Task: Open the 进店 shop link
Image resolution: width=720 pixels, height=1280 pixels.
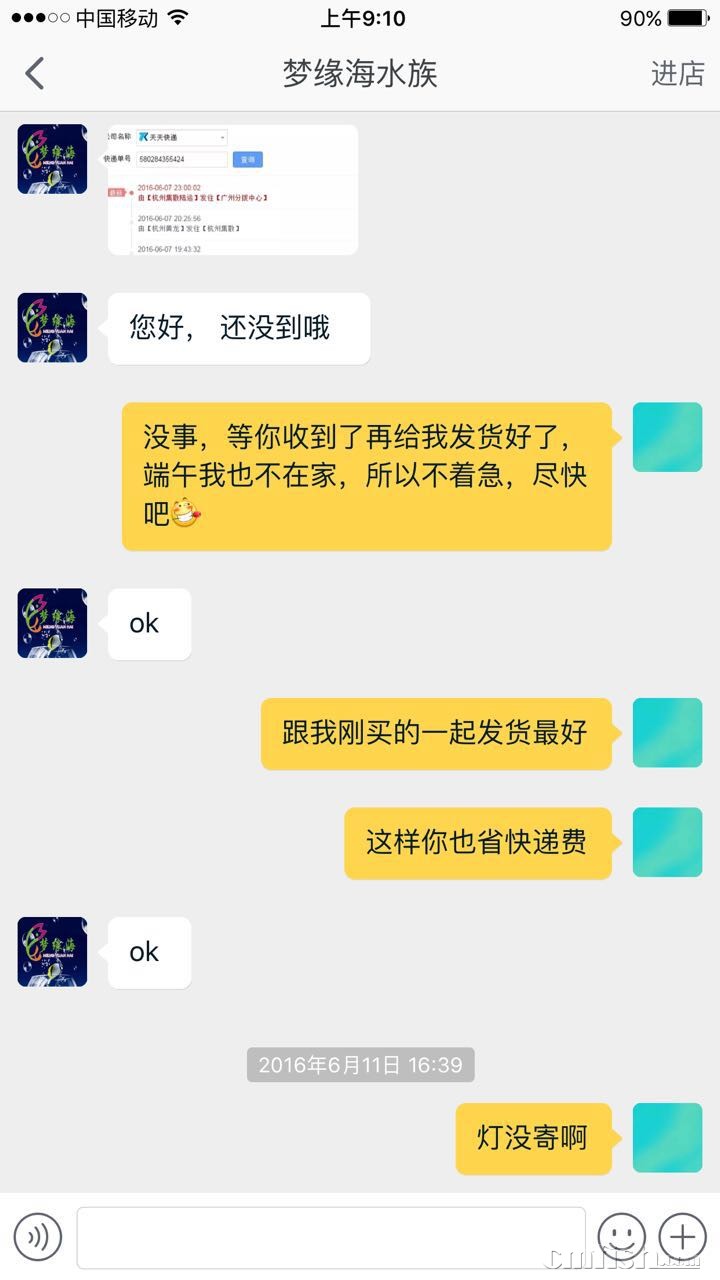Action: click(x=677, y=74)
